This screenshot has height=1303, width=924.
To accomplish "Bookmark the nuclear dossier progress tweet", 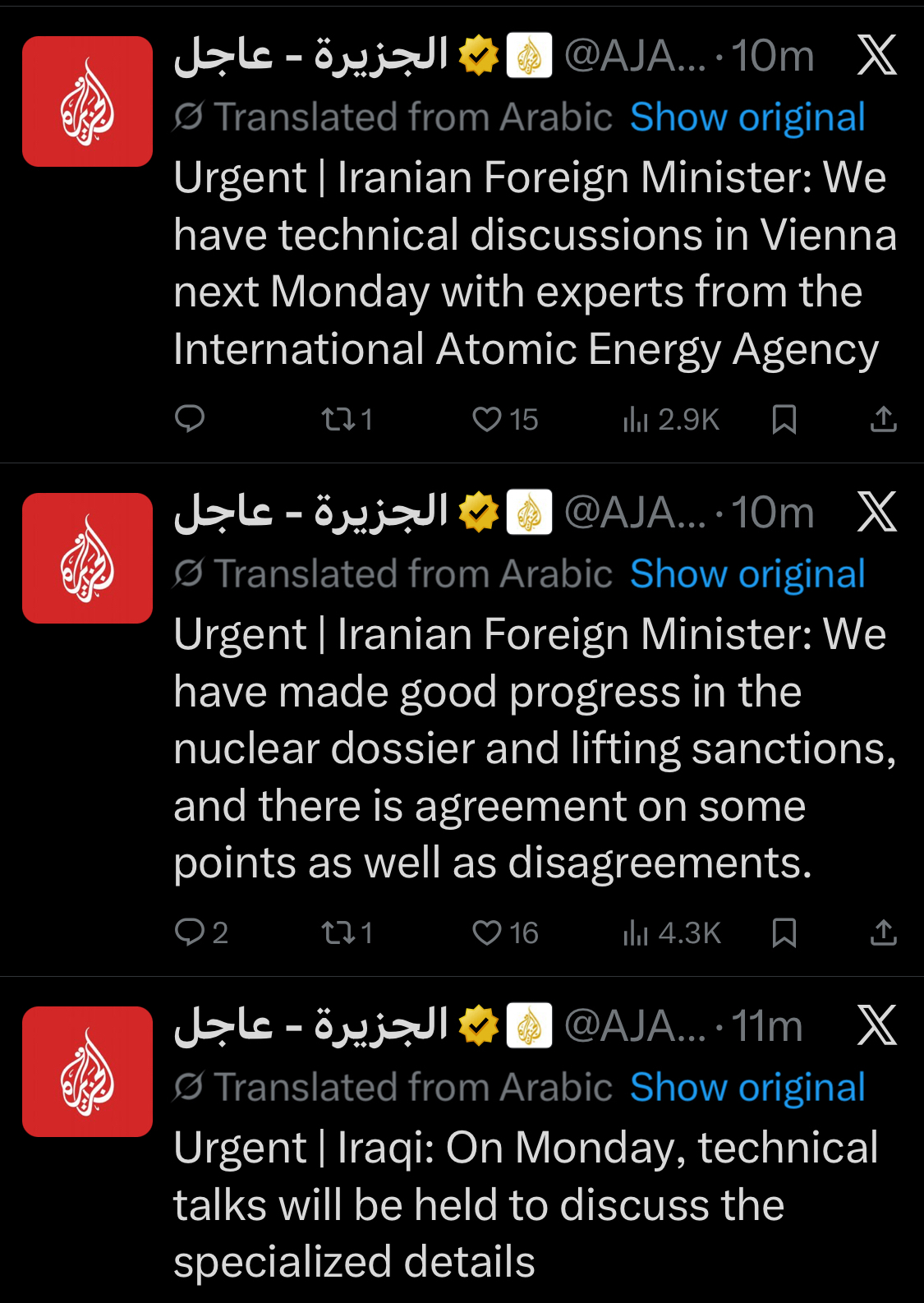I will pyautogui.click(x=784, y=932).
